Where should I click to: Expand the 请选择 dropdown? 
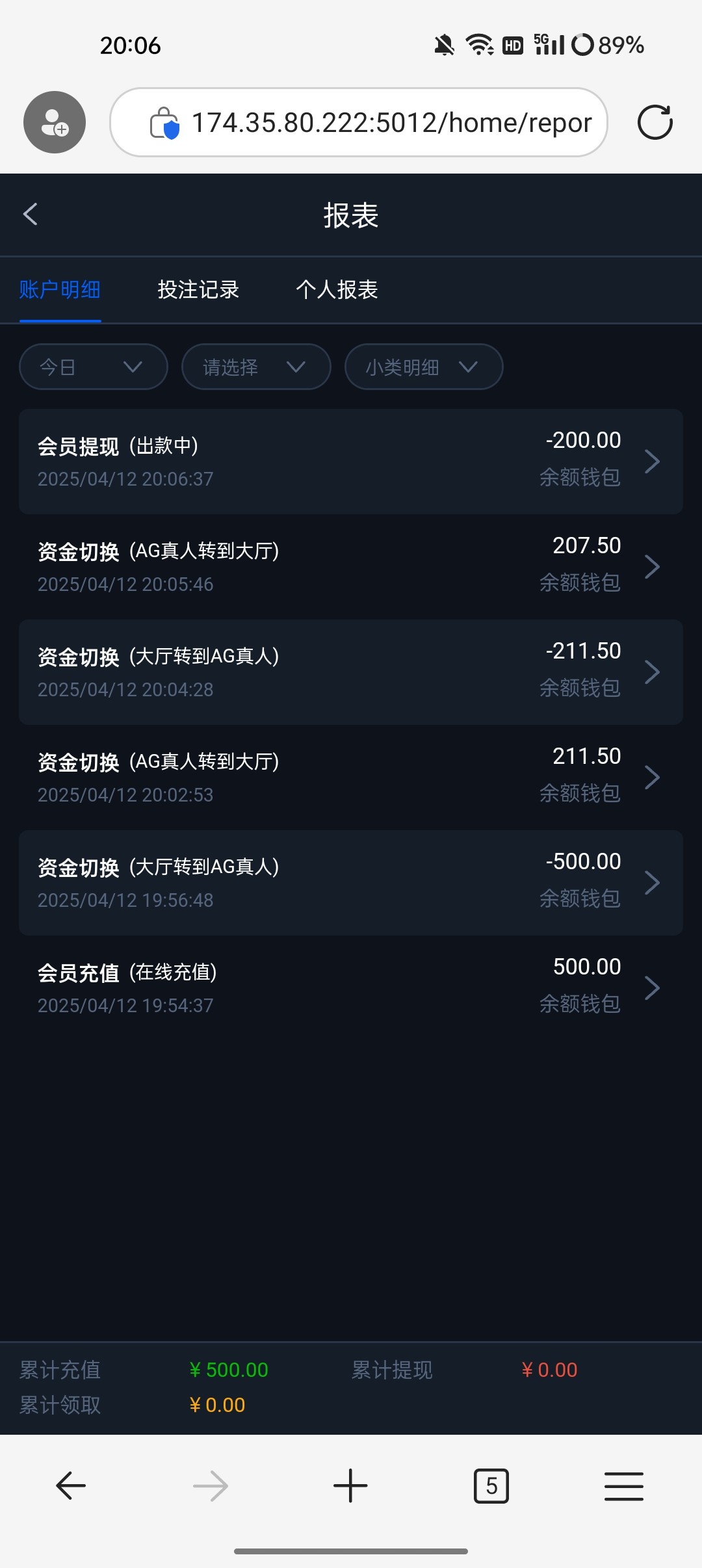click(256, 367)
